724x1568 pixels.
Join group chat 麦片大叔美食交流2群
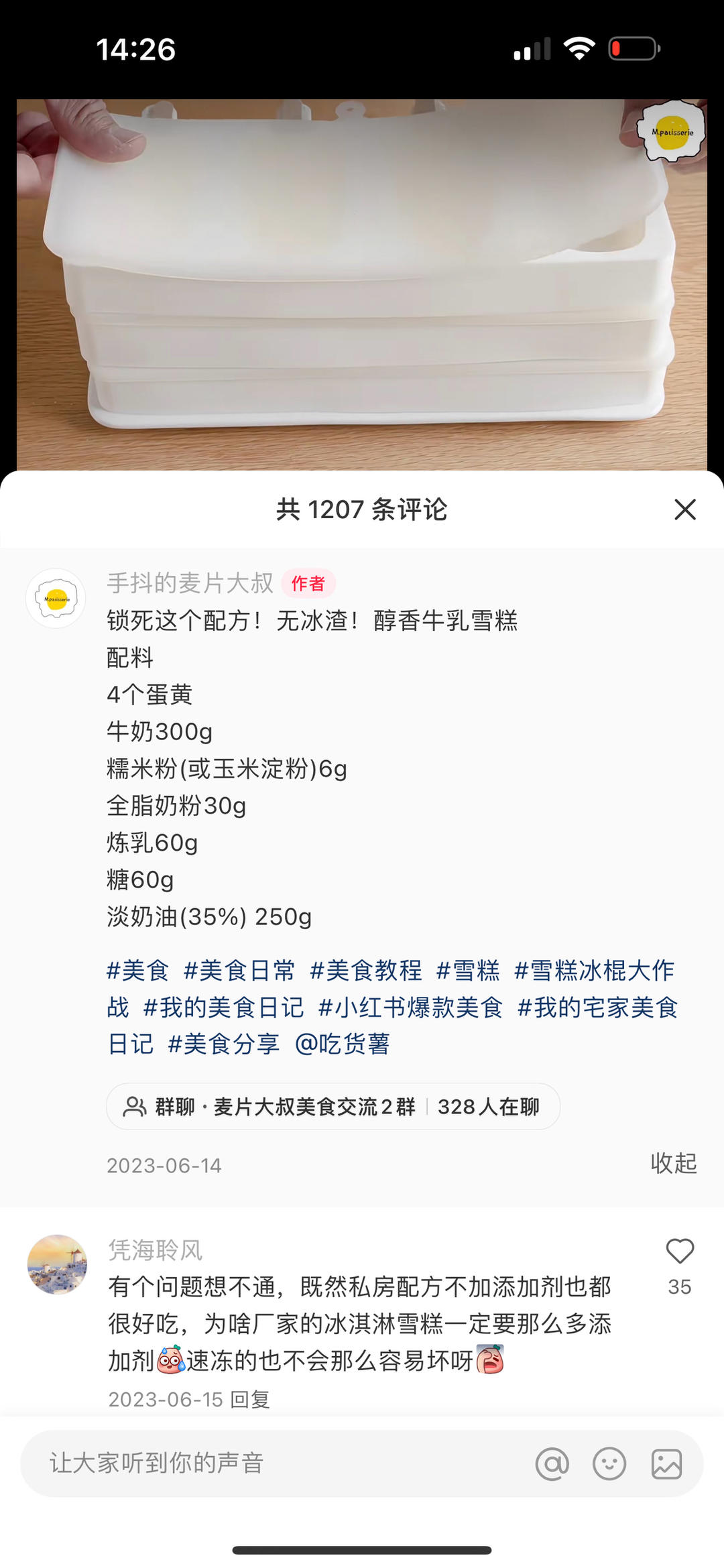click(333, 1106)
